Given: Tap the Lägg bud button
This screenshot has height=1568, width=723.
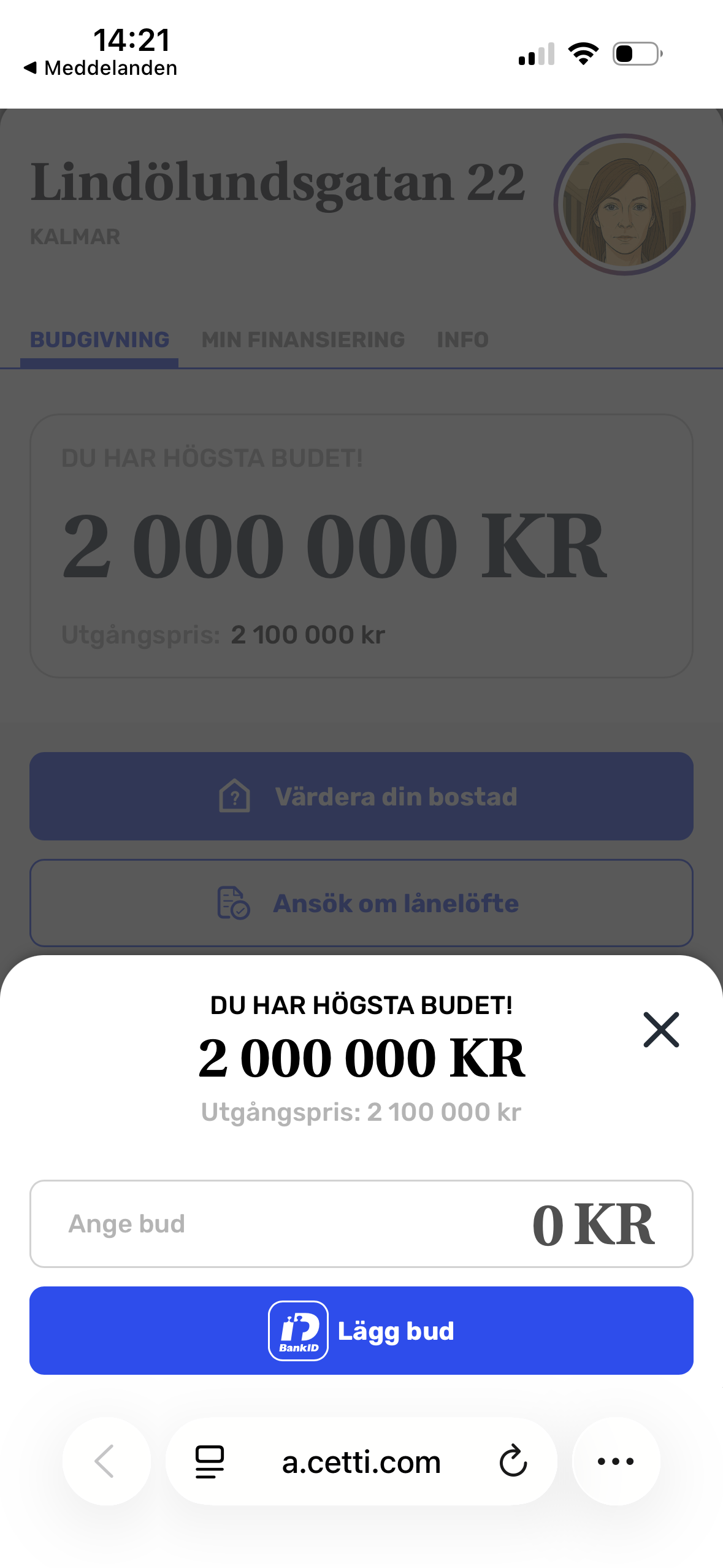Looking at the screenshot, I should 361,1330.
